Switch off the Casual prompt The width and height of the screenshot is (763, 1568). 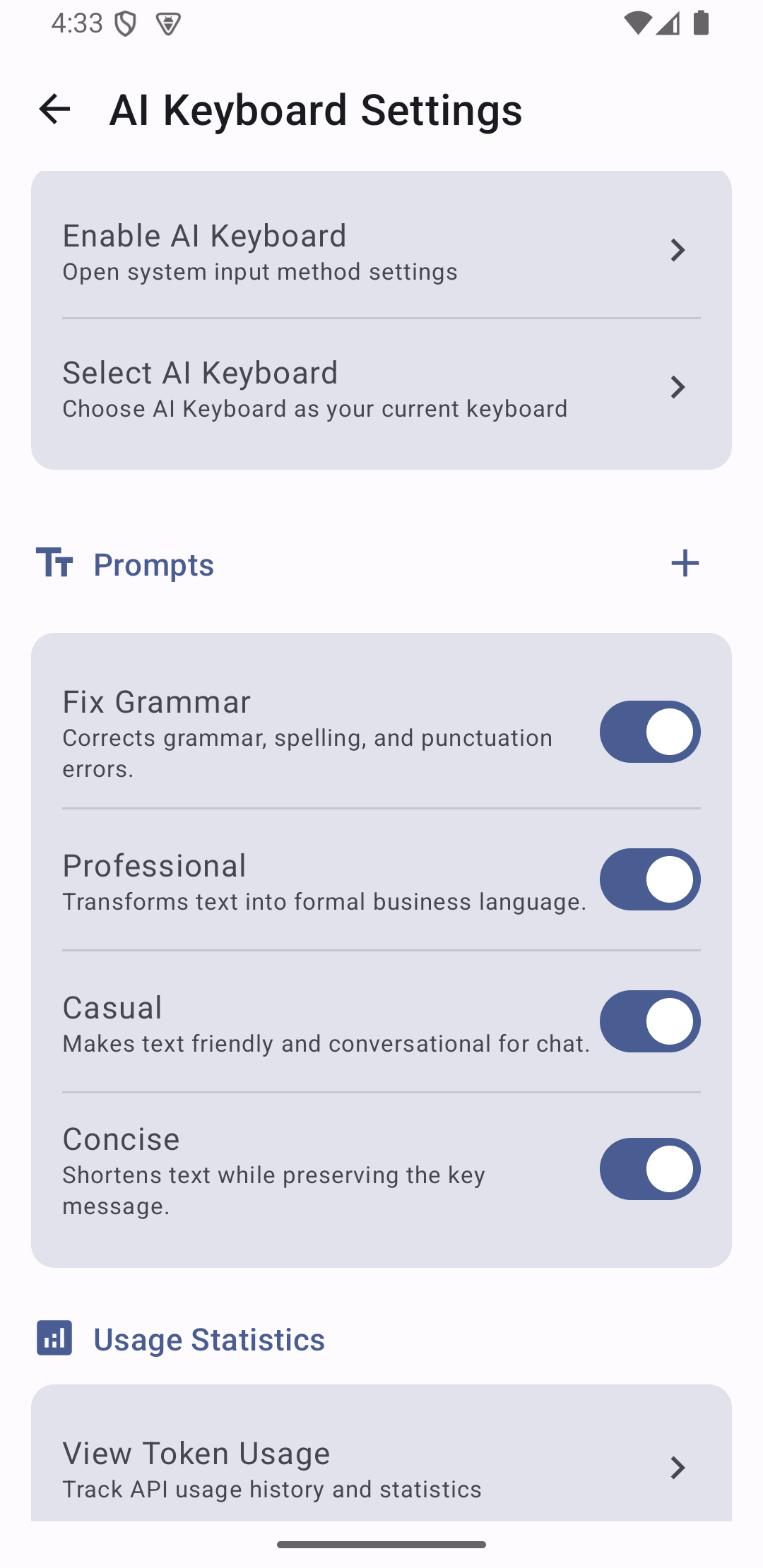650,1021
